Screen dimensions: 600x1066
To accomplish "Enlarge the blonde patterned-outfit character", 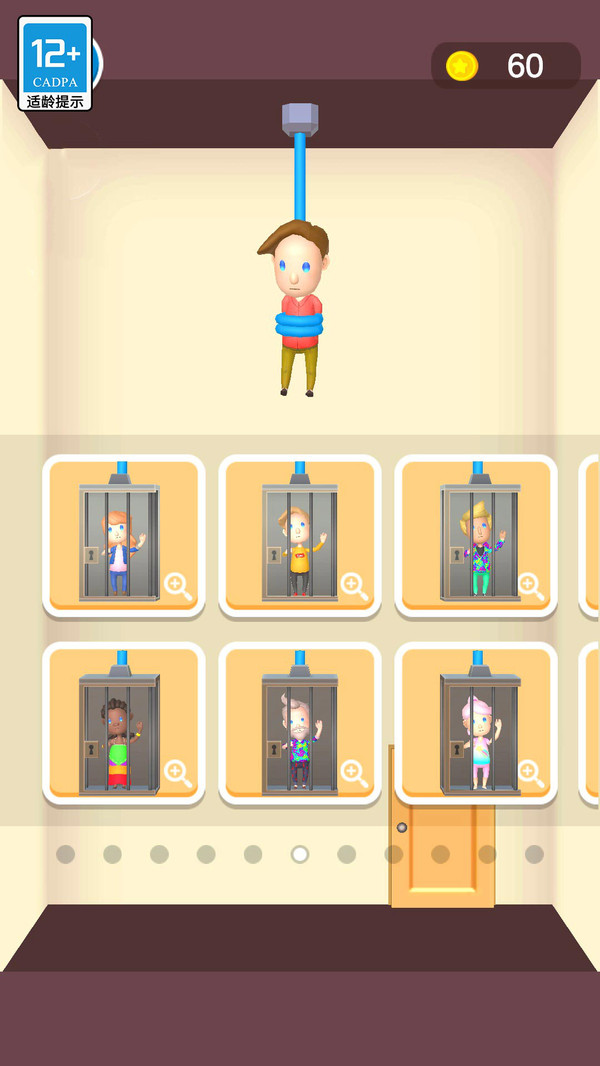I will [x=530, y=586].
